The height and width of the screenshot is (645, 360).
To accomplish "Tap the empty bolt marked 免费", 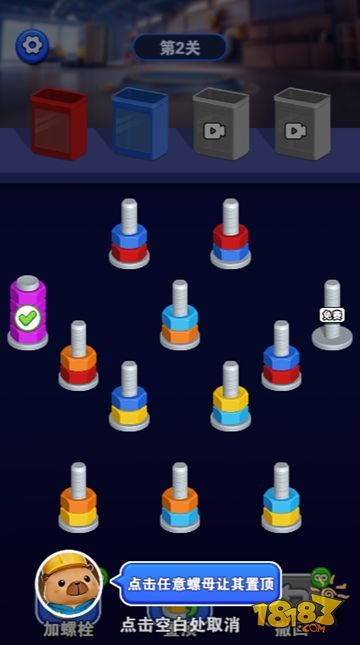I will 332,315.
